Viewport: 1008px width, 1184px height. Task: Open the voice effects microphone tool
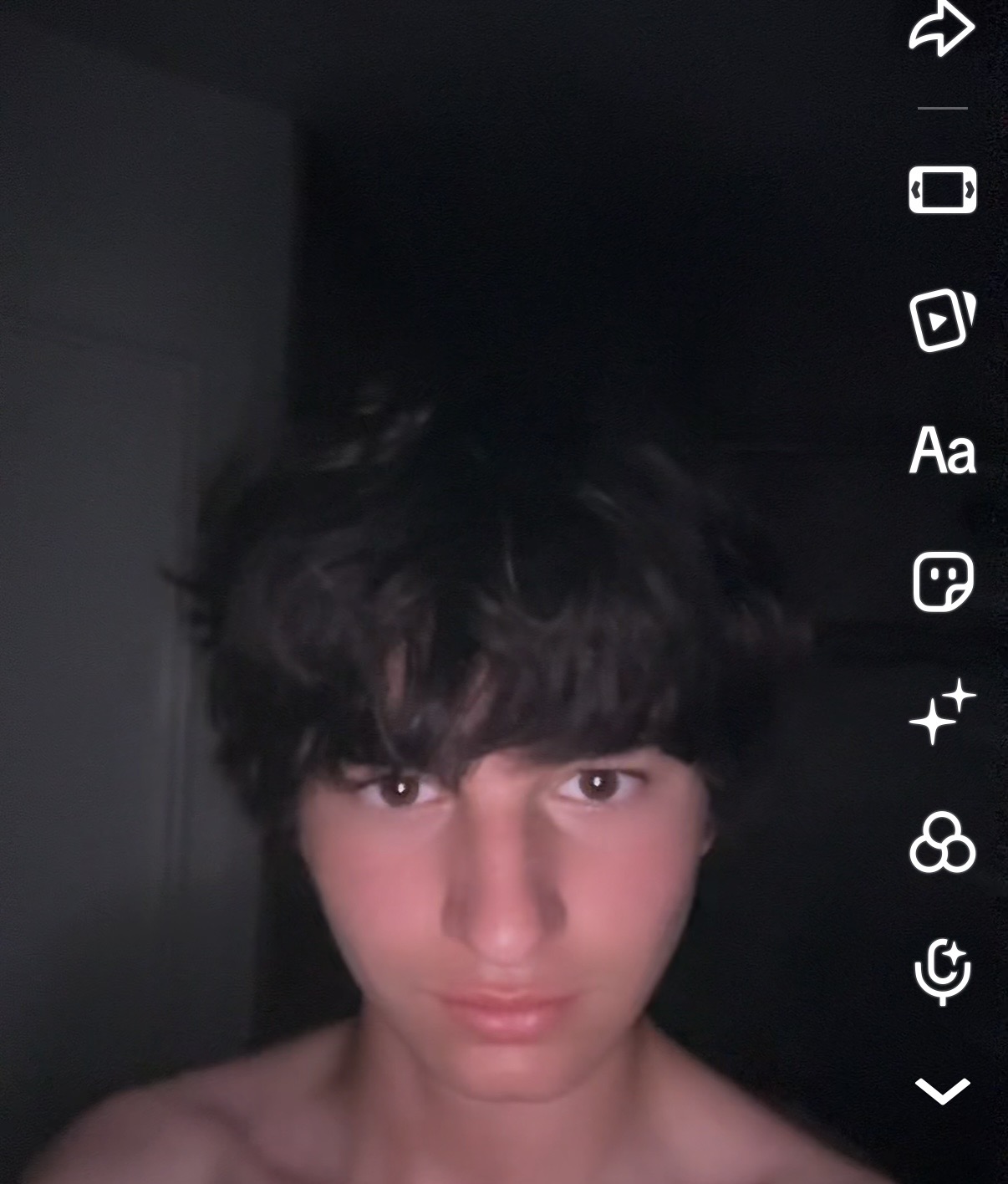942,972
